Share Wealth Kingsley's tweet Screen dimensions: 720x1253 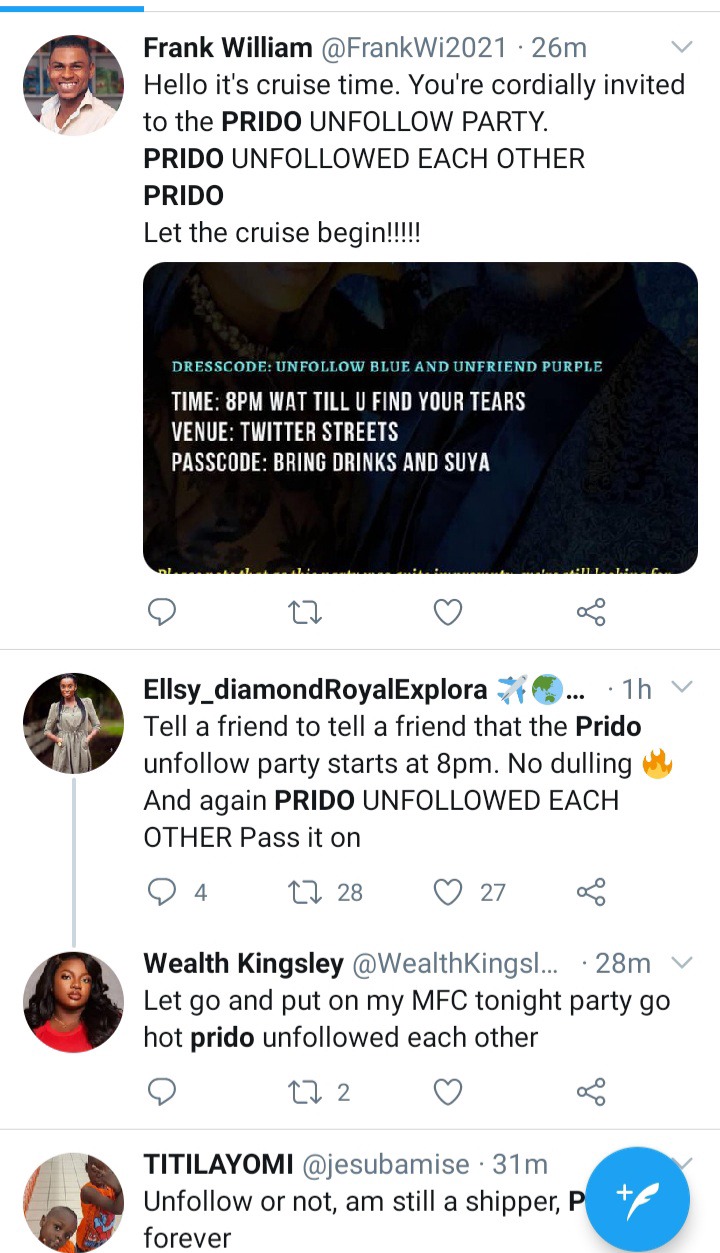(x=592, y=1092)
